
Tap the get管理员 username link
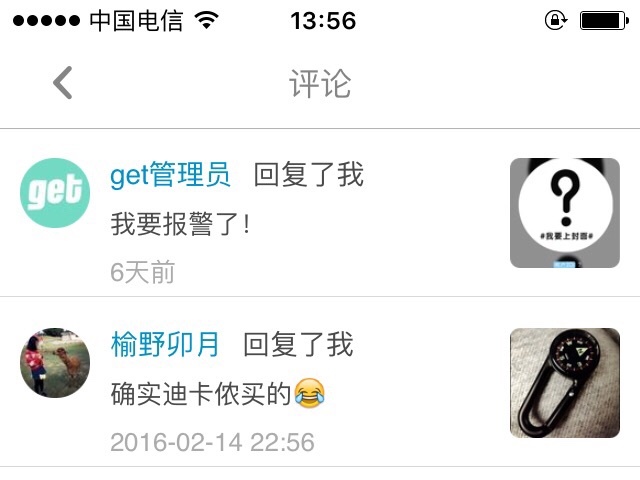(170, 175)
